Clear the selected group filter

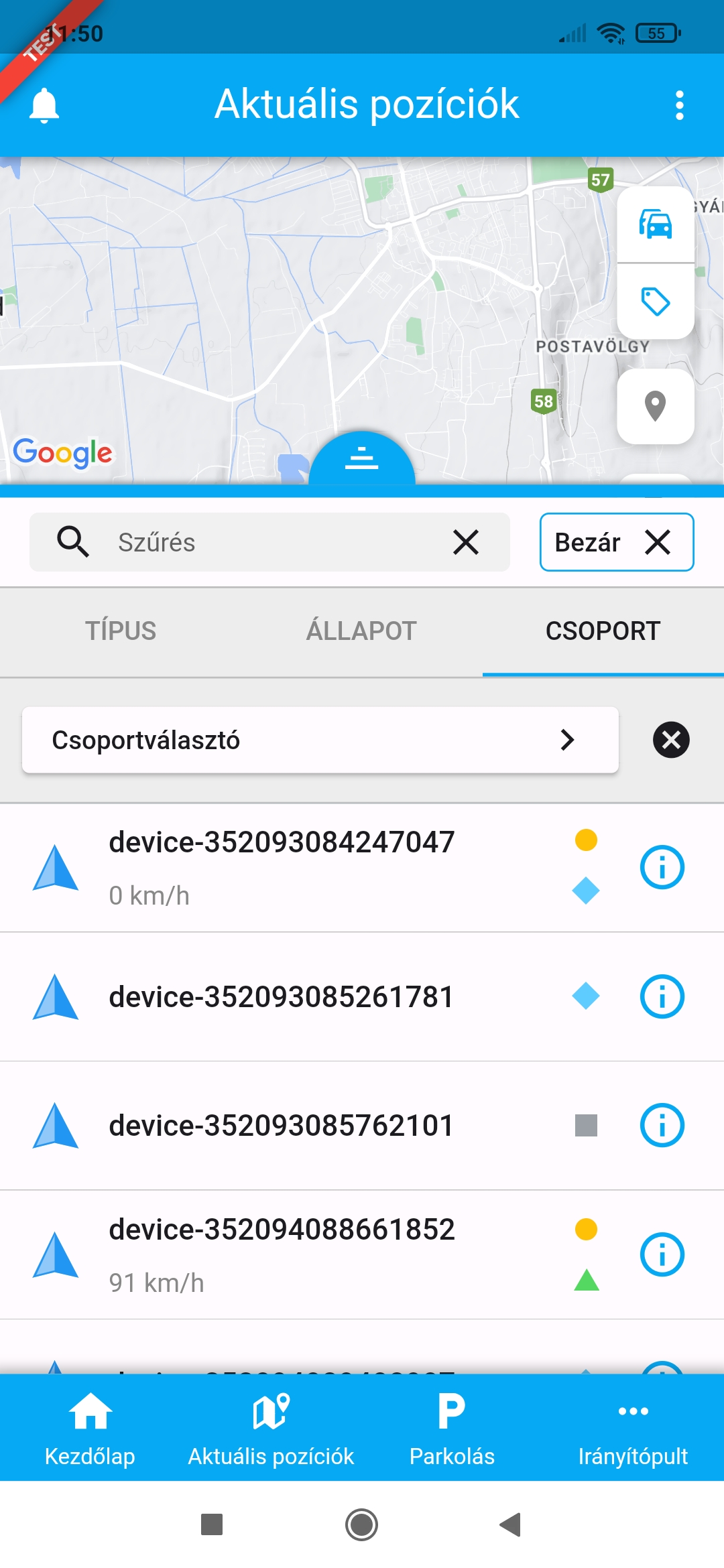671,740
